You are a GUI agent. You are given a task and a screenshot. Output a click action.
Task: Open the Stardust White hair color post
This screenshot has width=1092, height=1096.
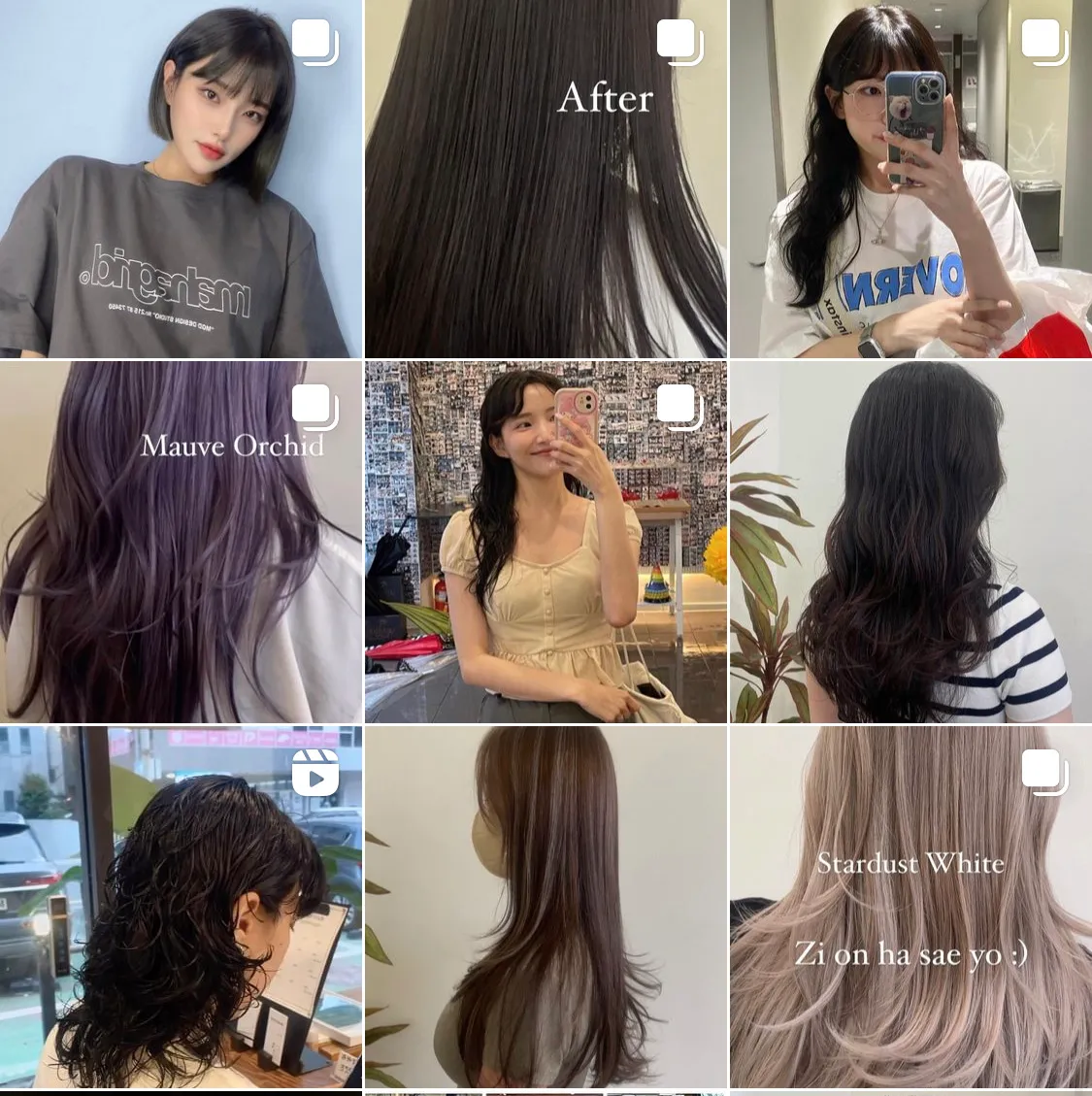pos(910,907)
